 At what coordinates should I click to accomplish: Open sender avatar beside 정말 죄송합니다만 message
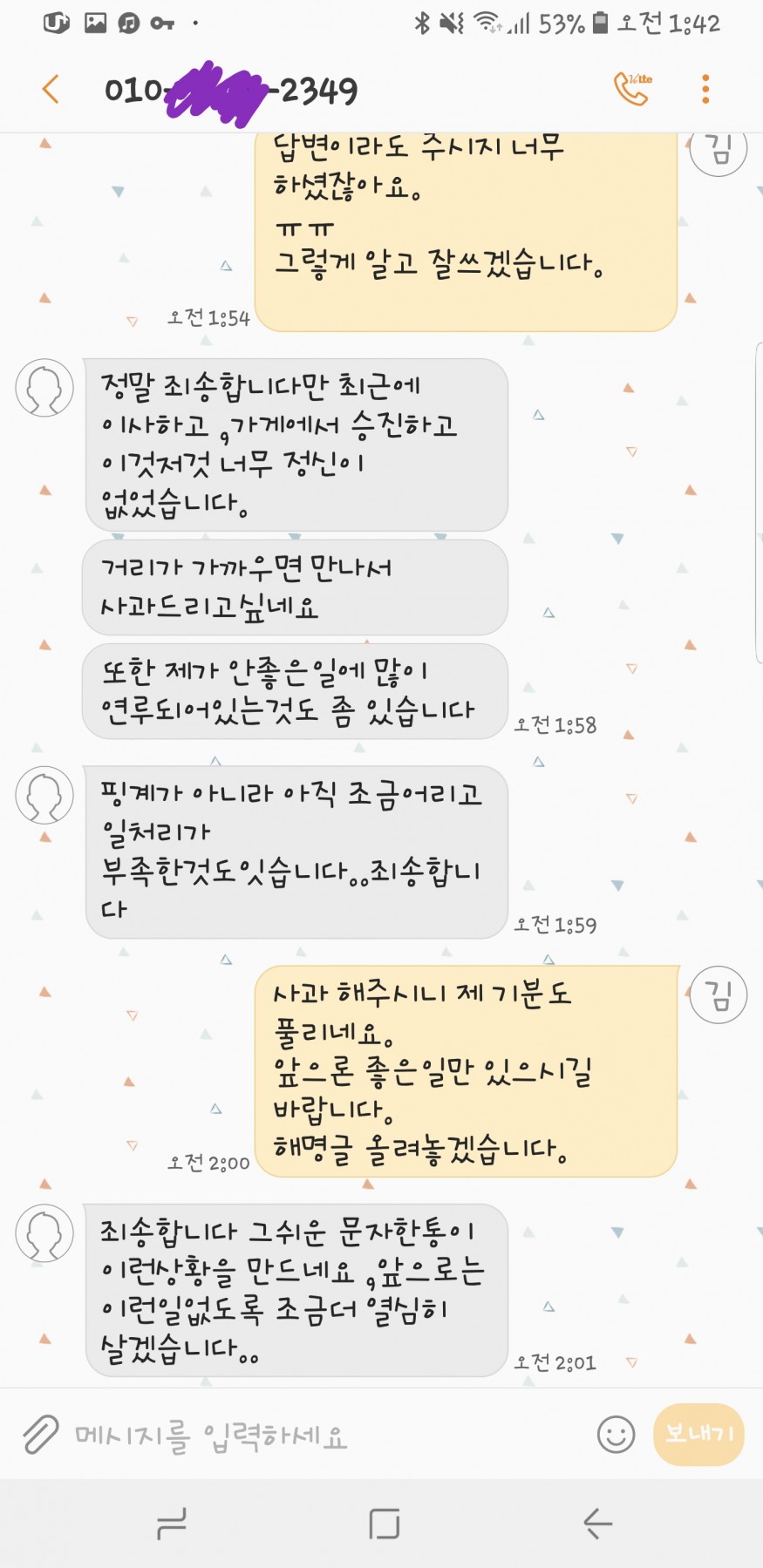[x=44, y=388]
